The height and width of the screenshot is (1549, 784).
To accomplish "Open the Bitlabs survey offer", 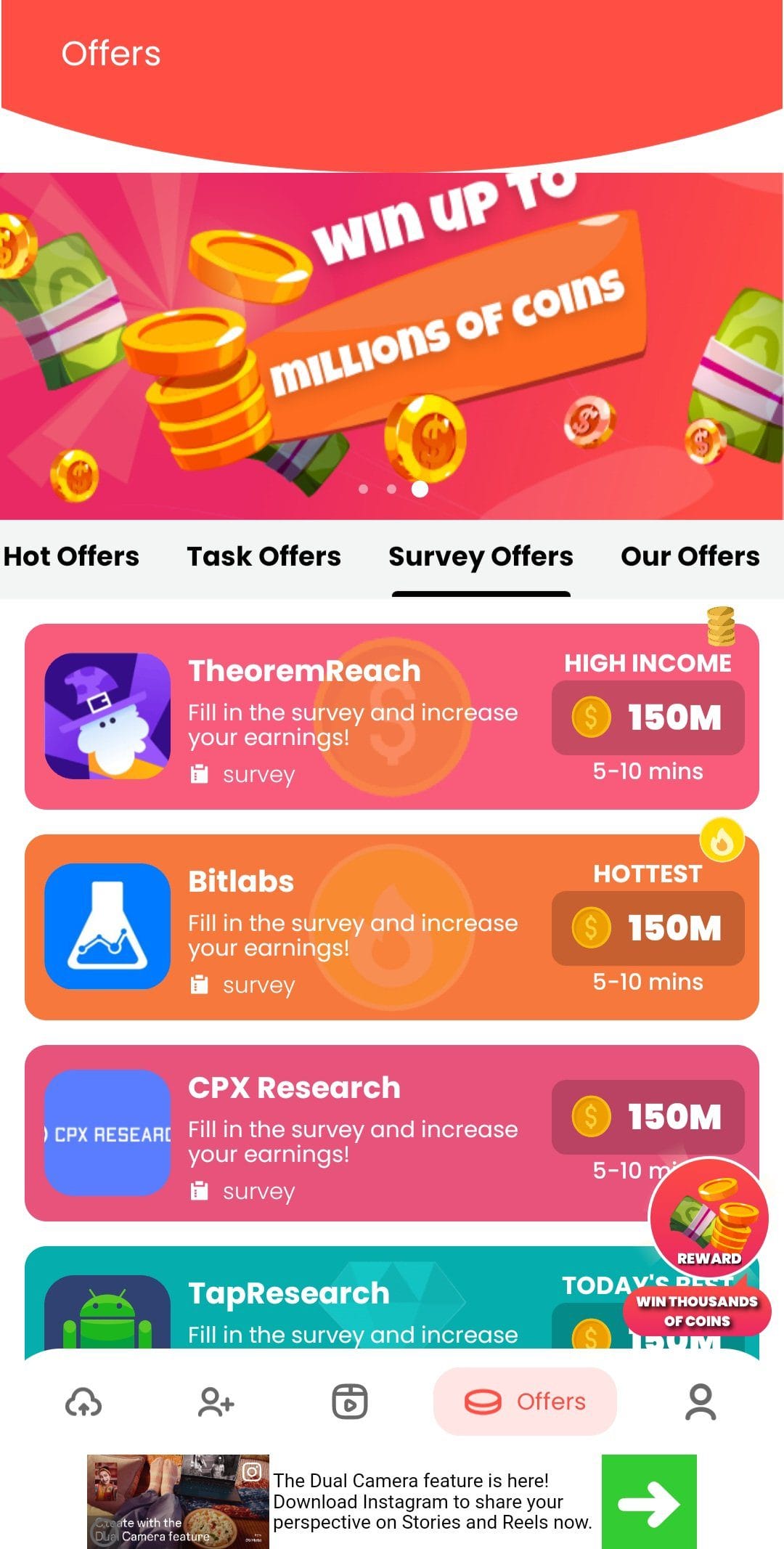I will click(392, 927).
